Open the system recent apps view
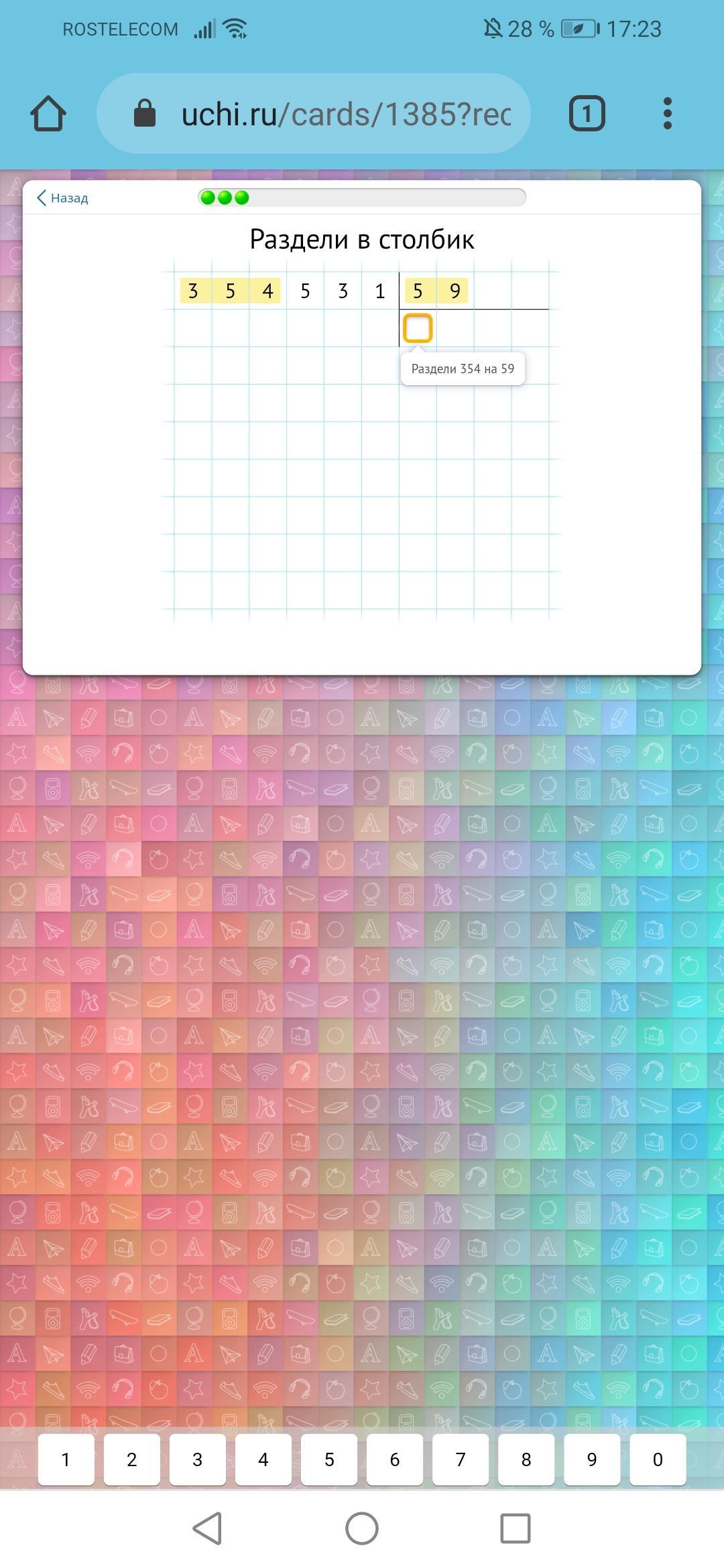Screen dimensions: 724x1568 pos(516,1528)
